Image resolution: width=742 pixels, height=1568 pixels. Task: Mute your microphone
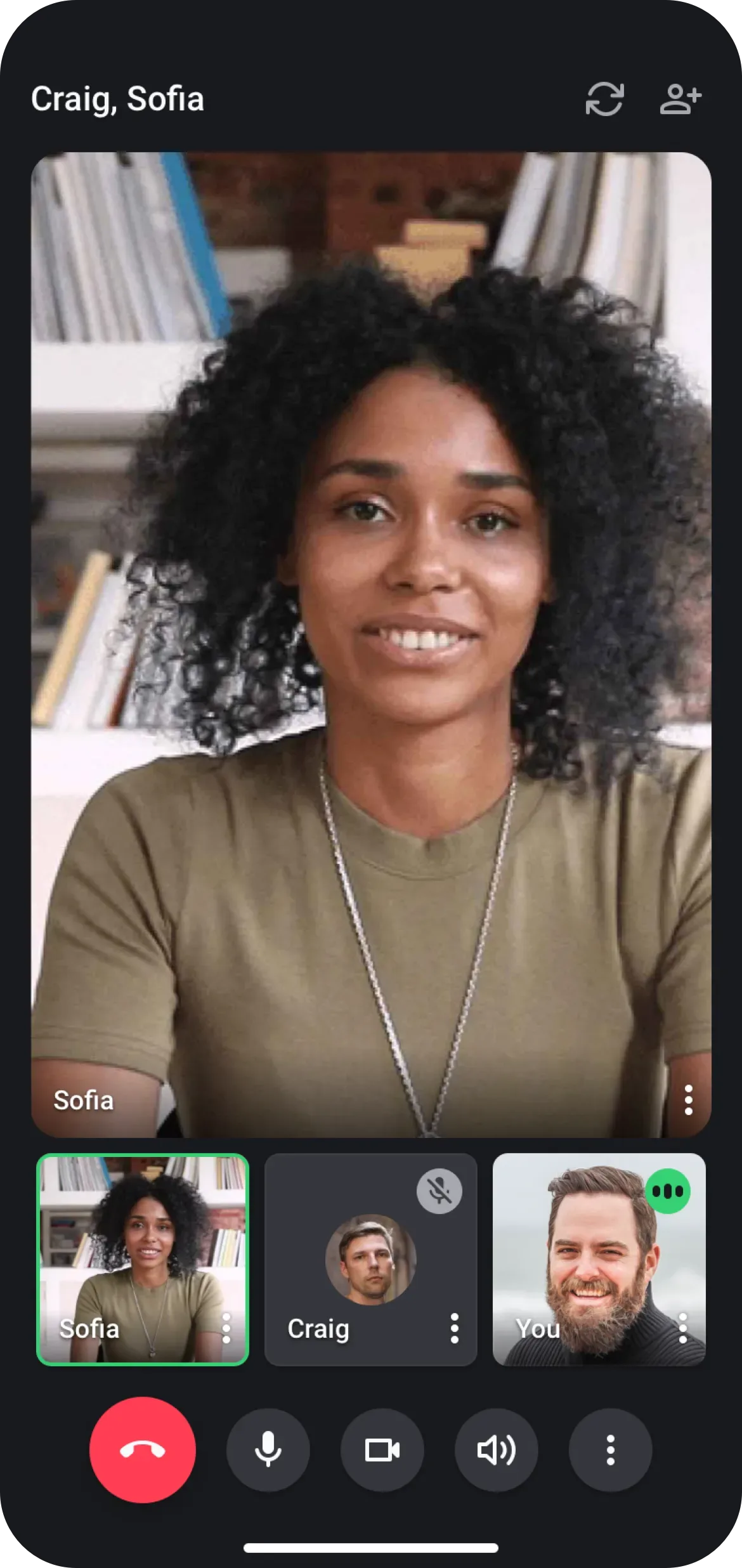pyautogui.click(x=268, y=1450)
